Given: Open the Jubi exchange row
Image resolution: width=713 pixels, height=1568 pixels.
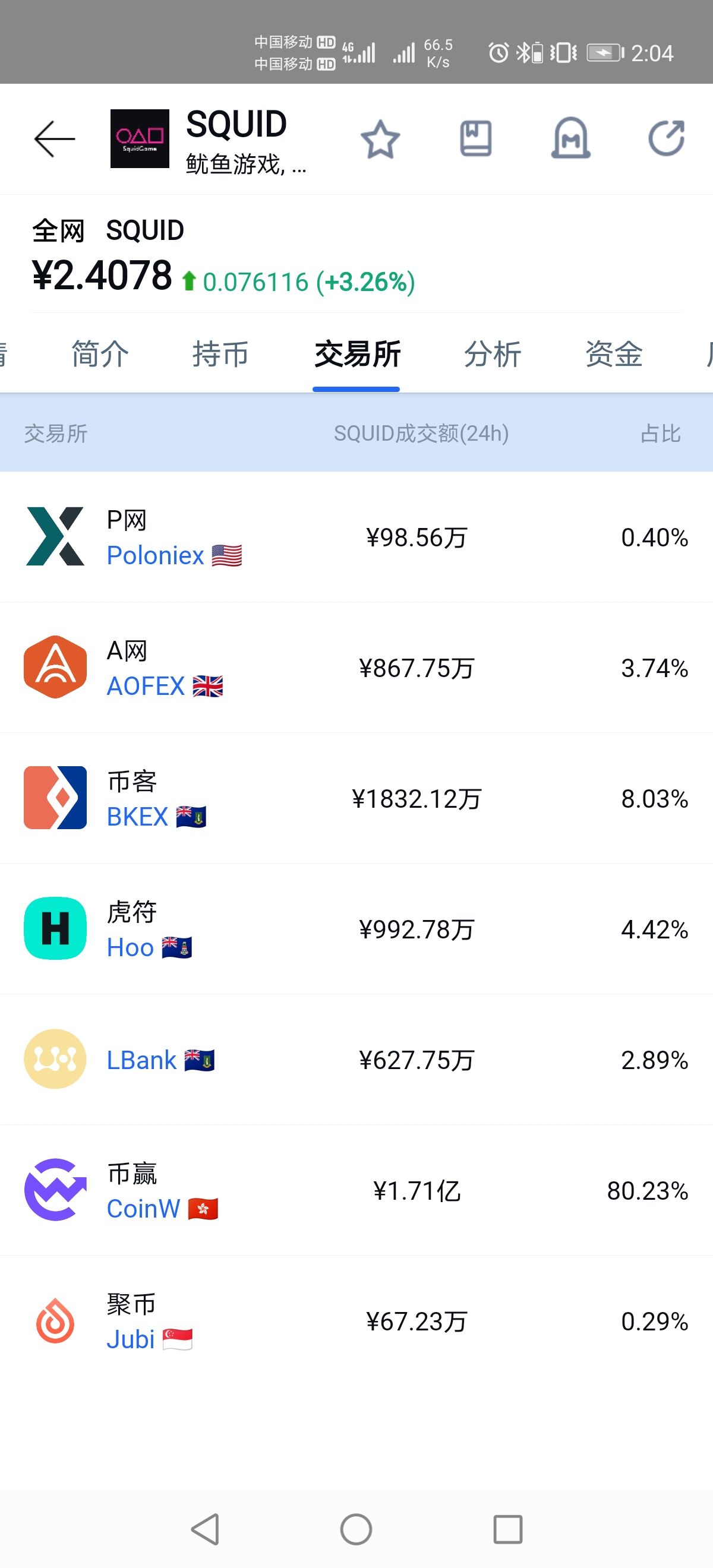Looking at the screenshot, I should [x=356, y=1321].
